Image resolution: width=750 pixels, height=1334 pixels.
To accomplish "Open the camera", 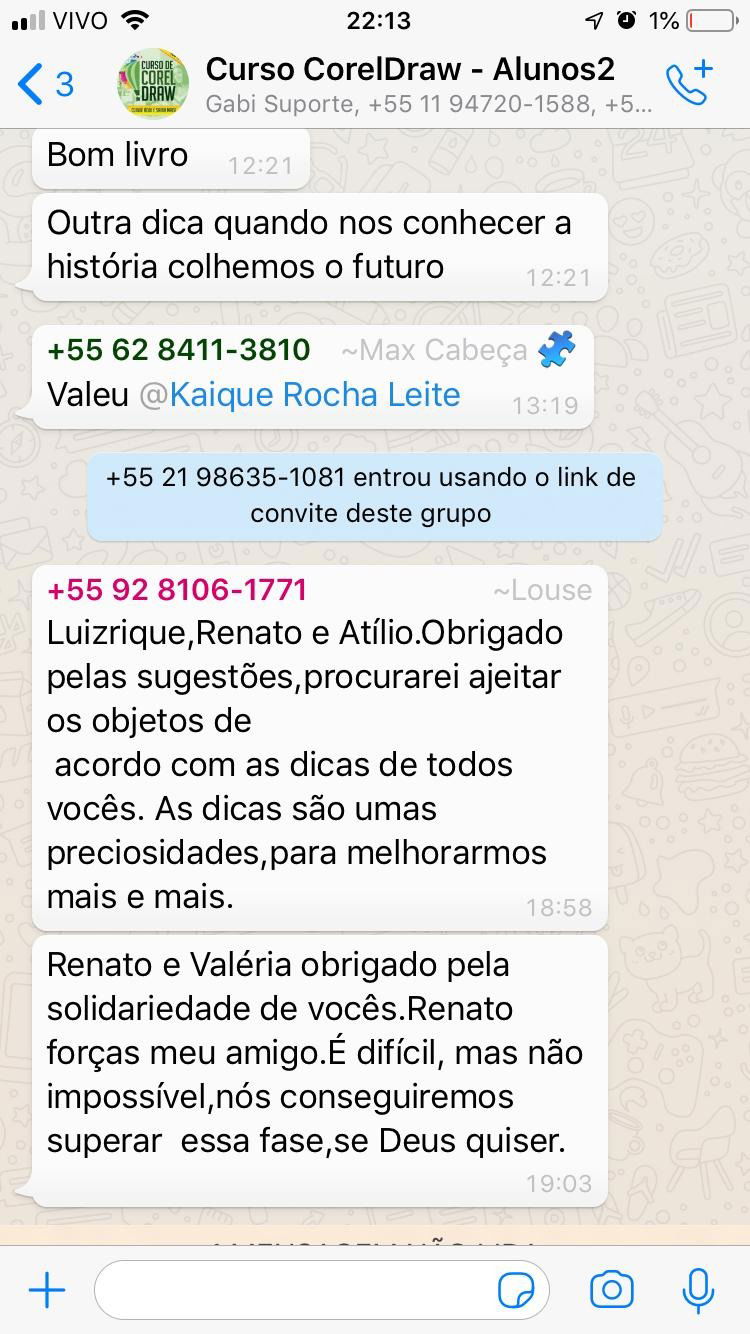I will tap(611, 1290).
